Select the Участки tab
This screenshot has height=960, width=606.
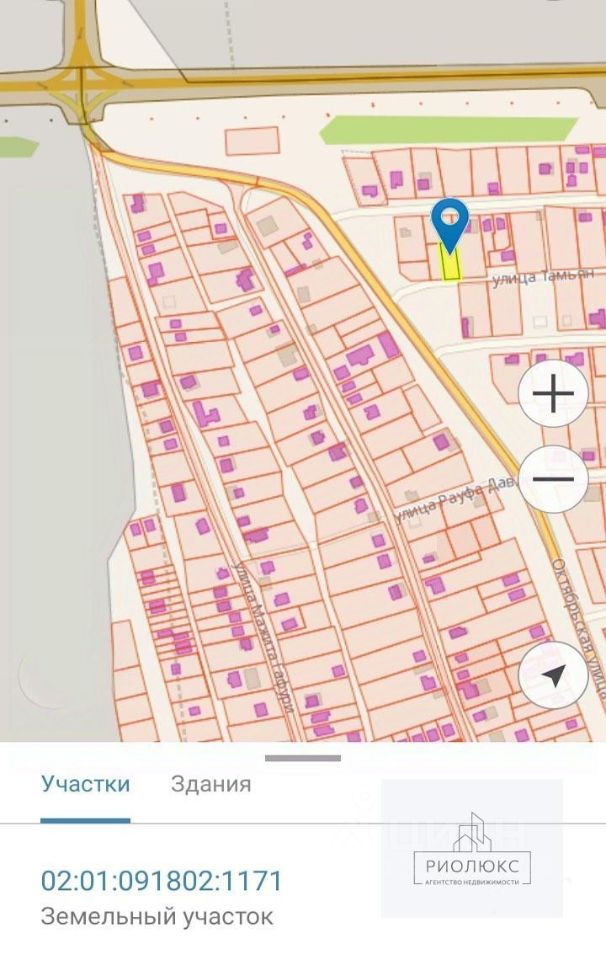click(x=86, y=783)
